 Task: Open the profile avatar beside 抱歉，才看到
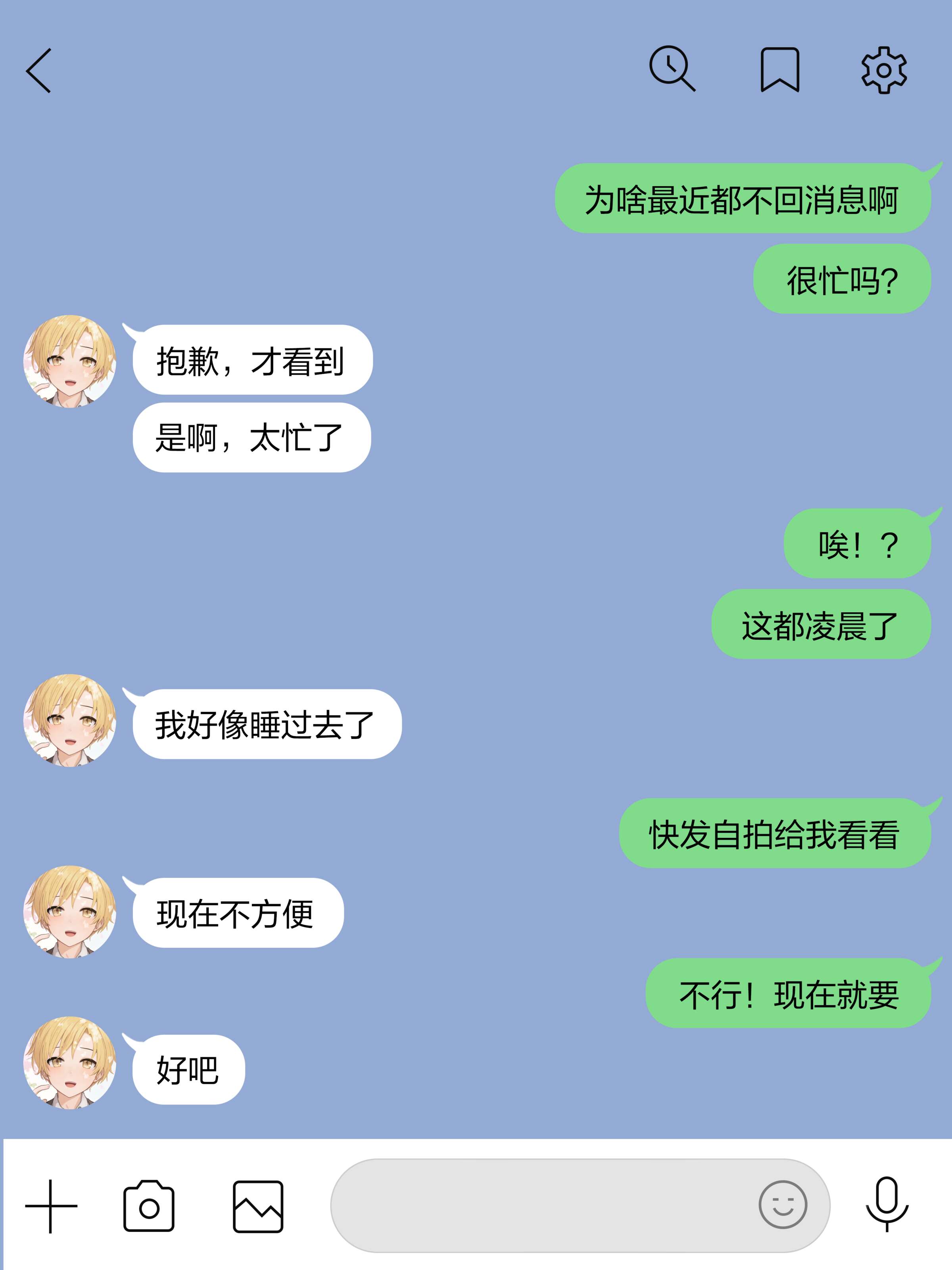(69, 361)
